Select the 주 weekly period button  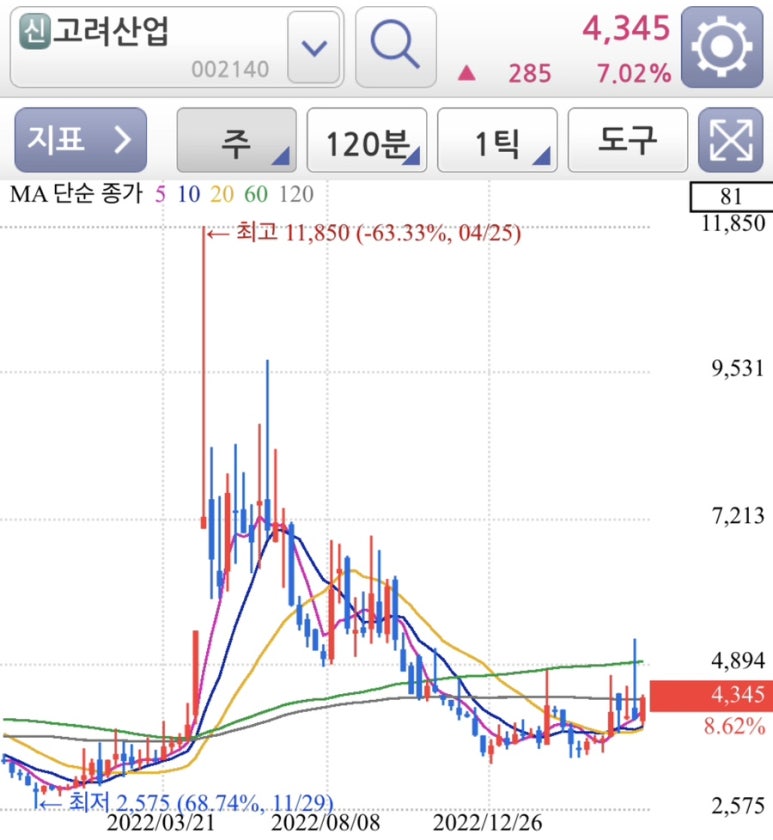236,141
